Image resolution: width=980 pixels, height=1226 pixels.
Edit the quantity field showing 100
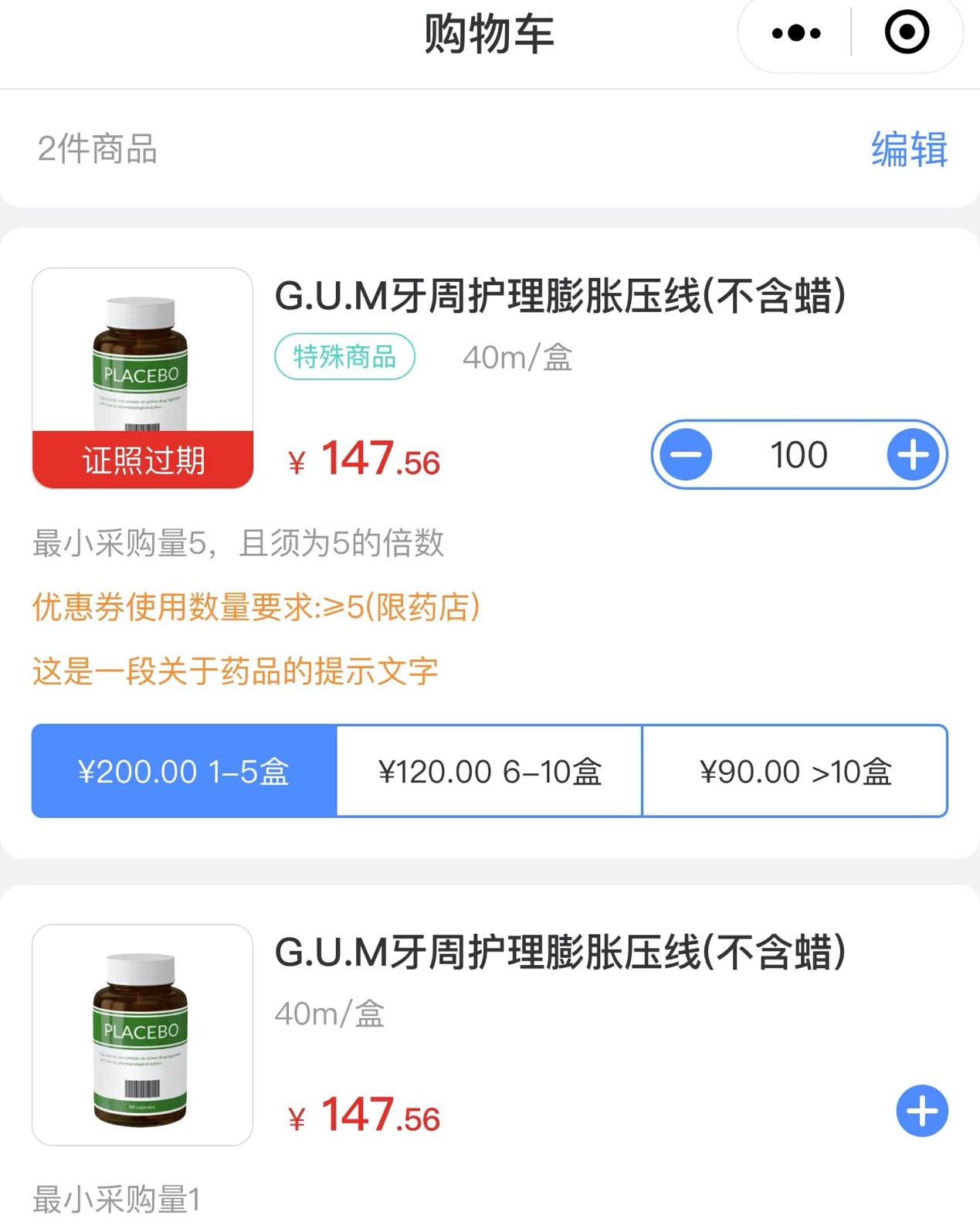click(x=799, y=455)
